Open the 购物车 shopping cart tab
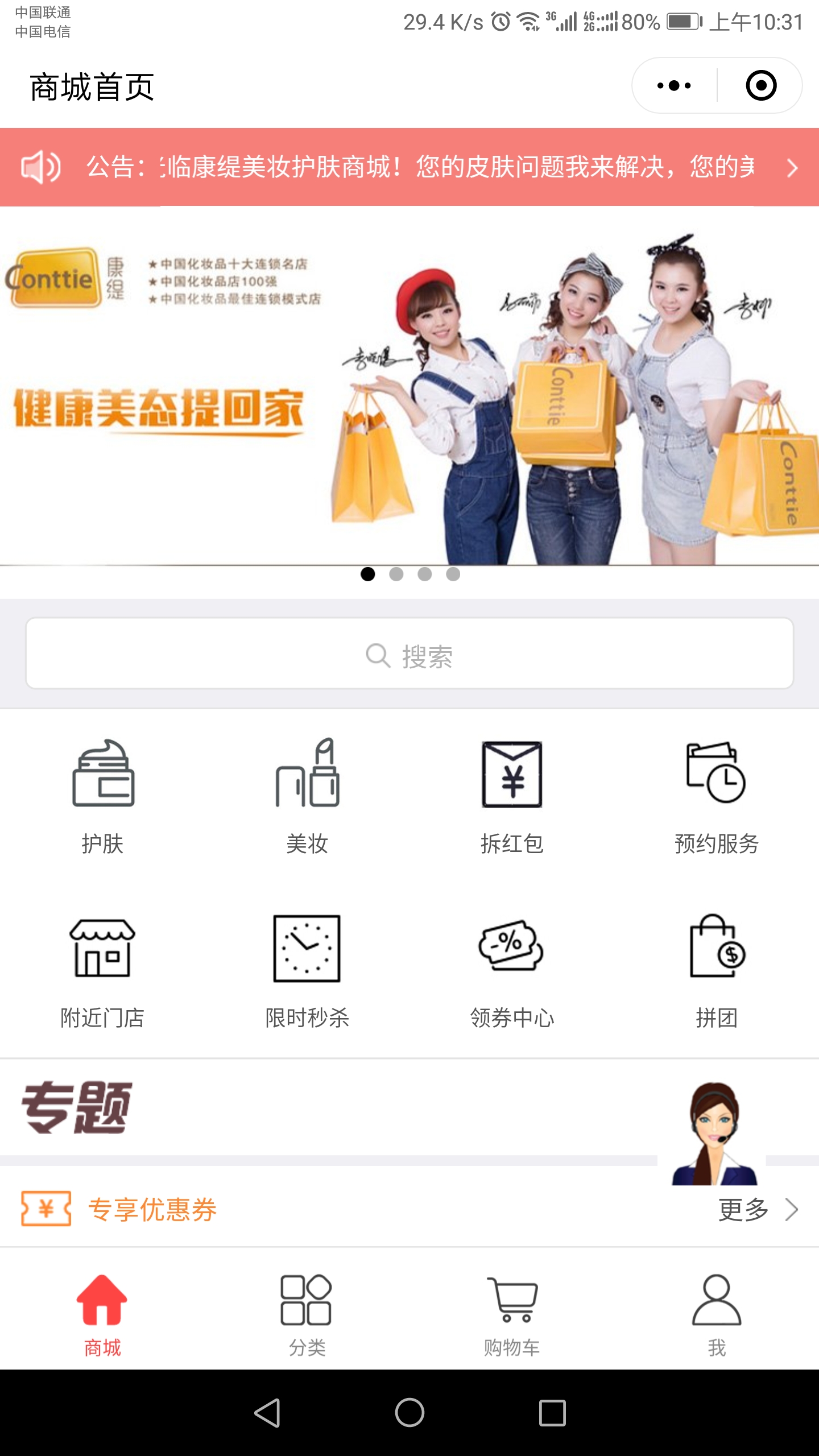The width and height of the screenshot is (819, 1456). 512,1315
